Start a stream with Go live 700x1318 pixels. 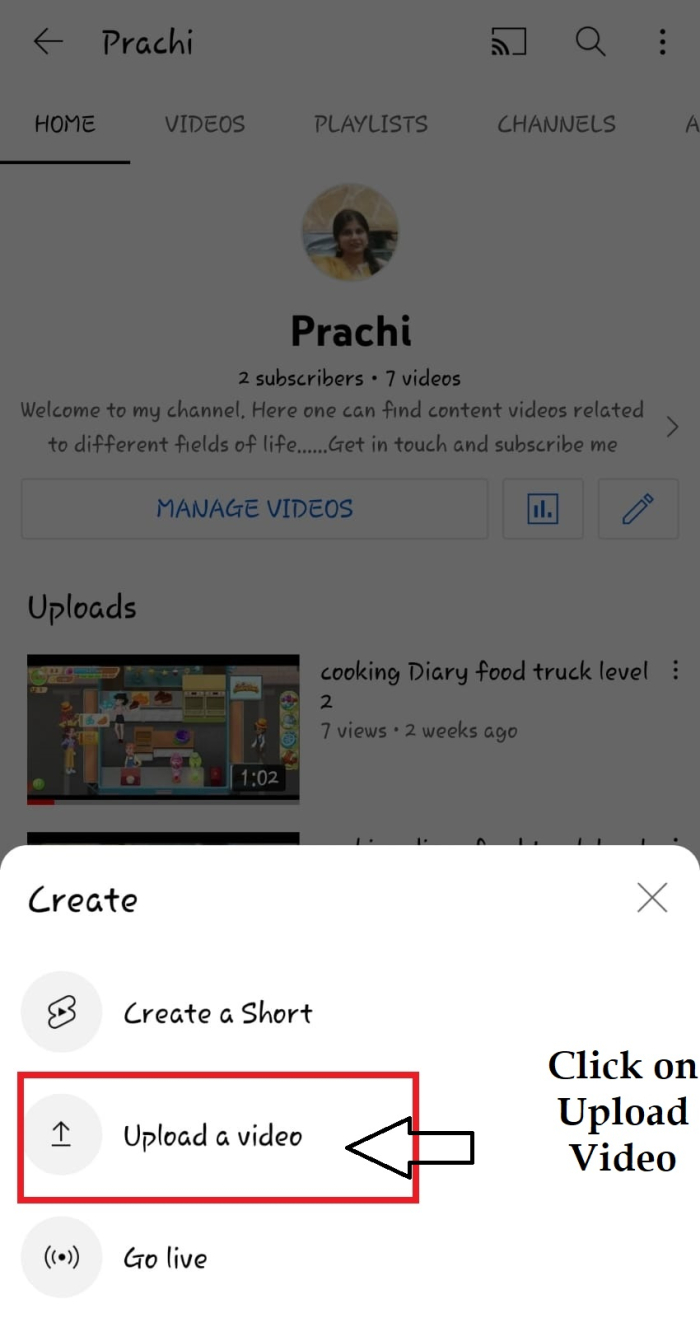165,1257
